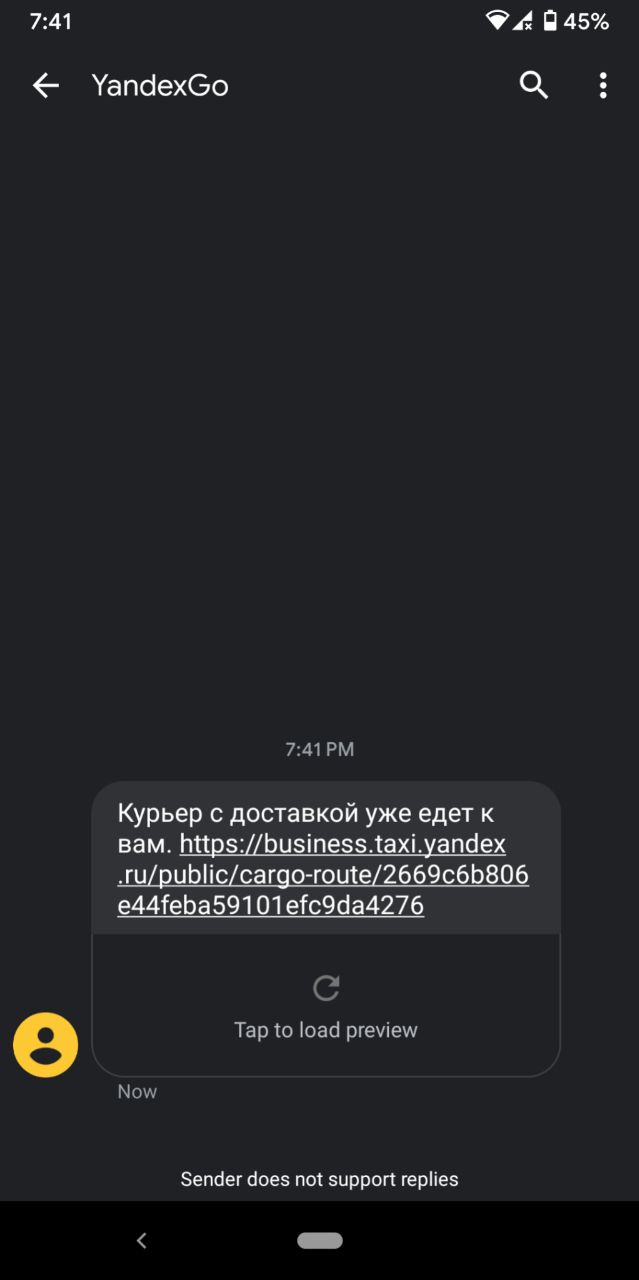
Task: Go back to the conversation list
Action: click(x=46, y=86)
